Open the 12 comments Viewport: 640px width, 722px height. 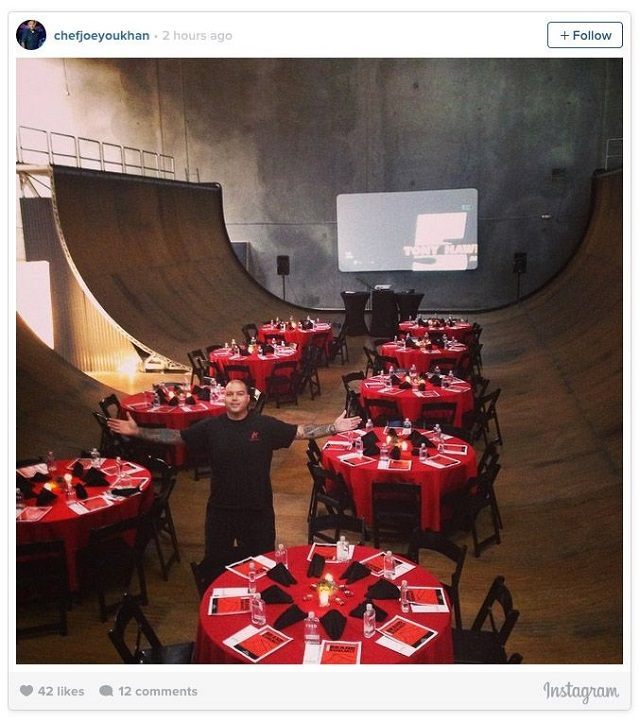coord(148,691)
